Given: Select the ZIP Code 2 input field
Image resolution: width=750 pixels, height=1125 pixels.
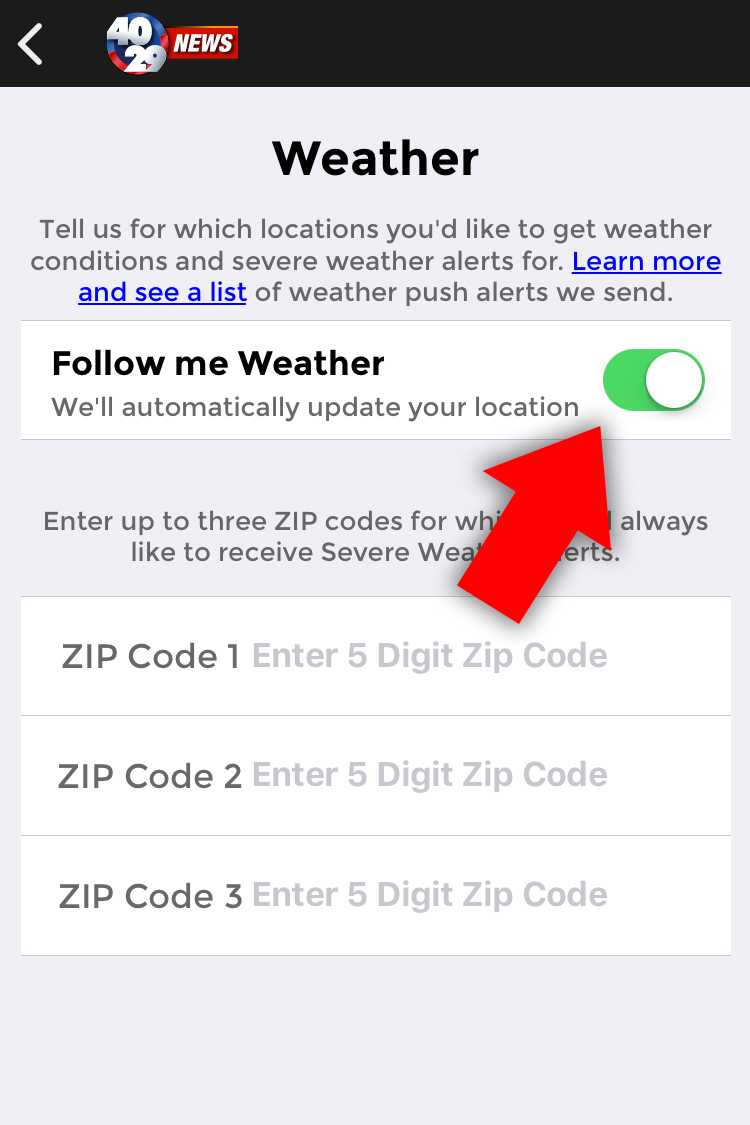Looking at the screenshot, I should (x=430, y=776).
